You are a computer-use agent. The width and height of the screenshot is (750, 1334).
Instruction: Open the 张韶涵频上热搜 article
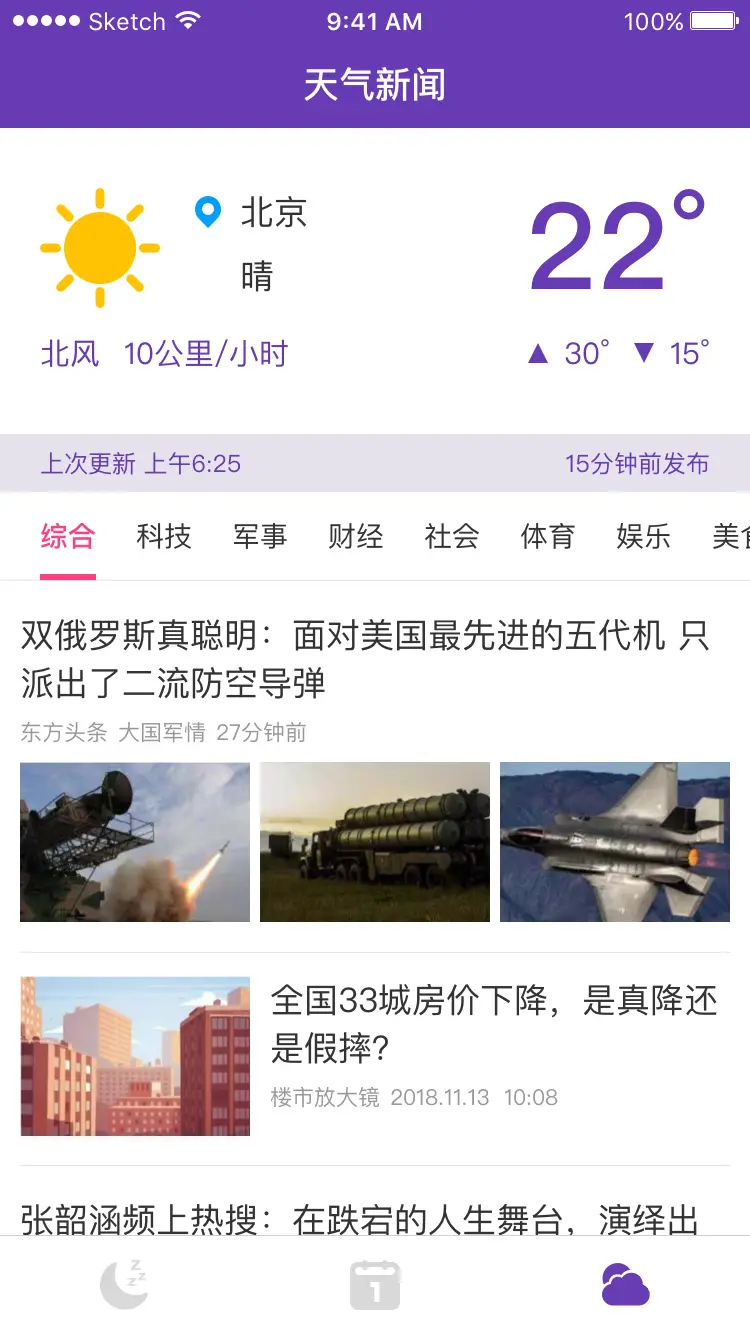(x=360, y=1220)
